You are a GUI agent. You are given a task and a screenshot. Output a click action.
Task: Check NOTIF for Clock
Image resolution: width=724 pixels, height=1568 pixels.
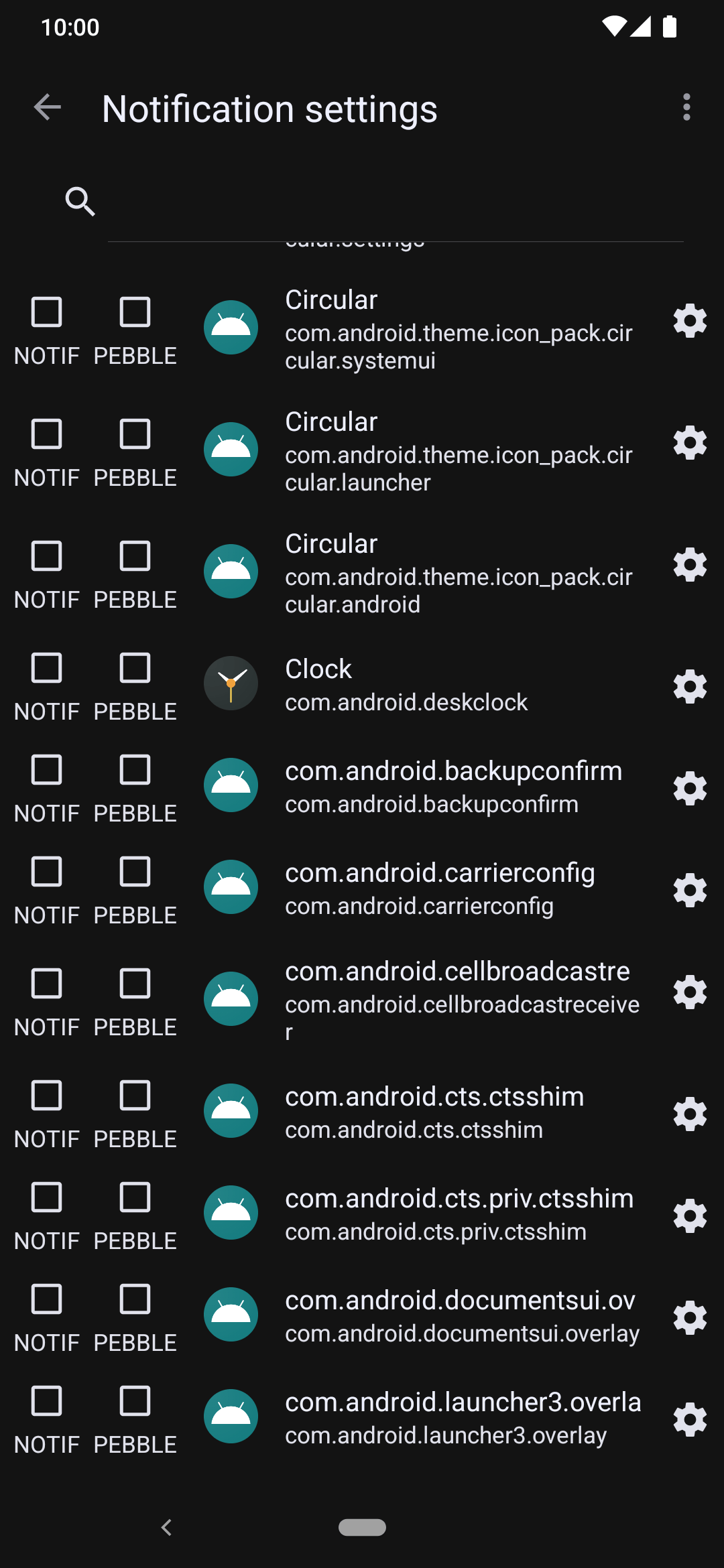pyautogui.click(x=46, y=668)
